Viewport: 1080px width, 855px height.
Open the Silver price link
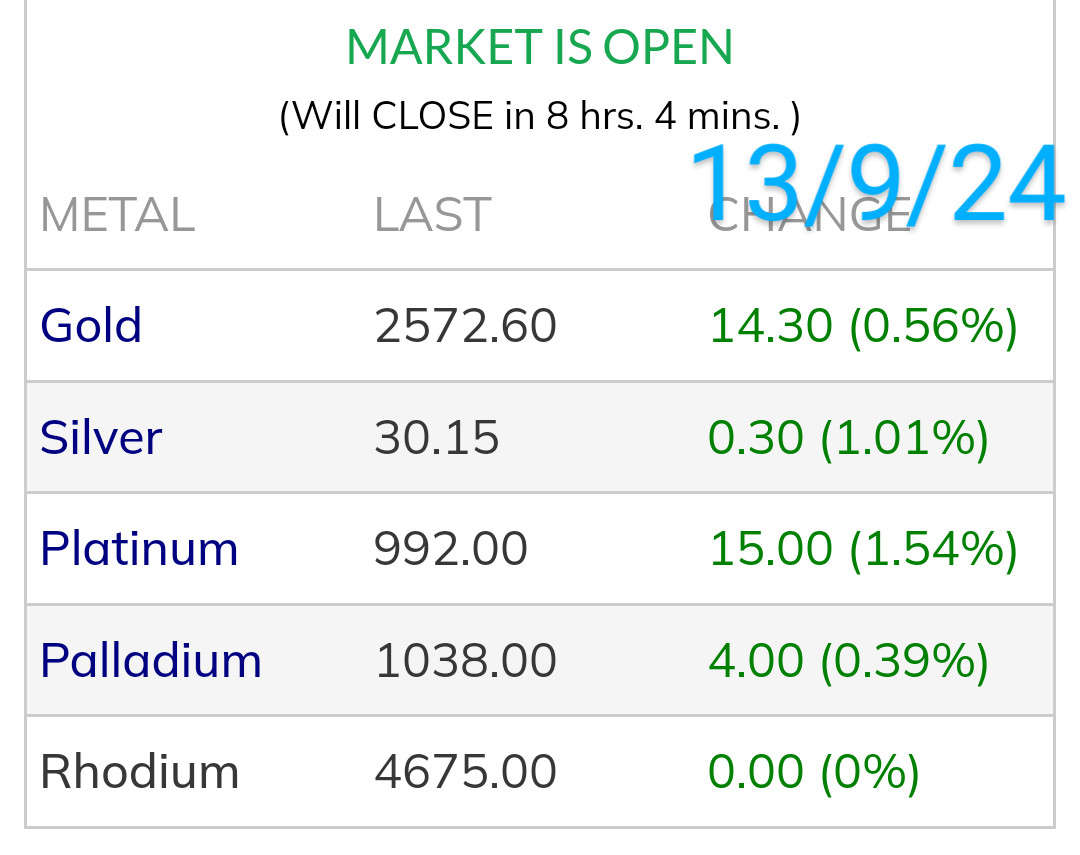coord(101,438)
